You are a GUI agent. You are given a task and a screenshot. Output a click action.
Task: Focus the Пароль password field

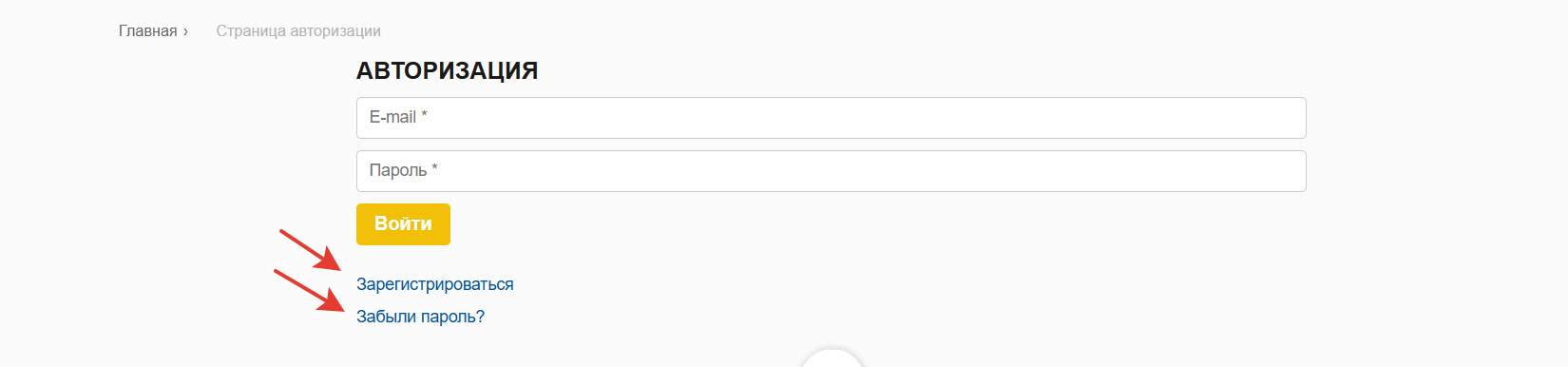(831, 171)
